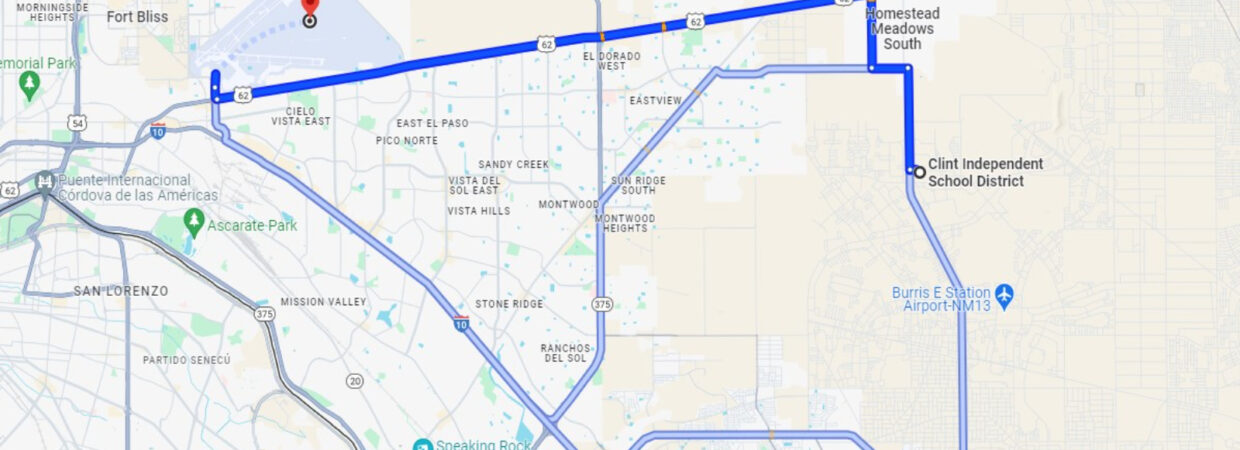
Task: Open Puente Internacional Córdova de las Américas marker
Action: coord(45,181)
